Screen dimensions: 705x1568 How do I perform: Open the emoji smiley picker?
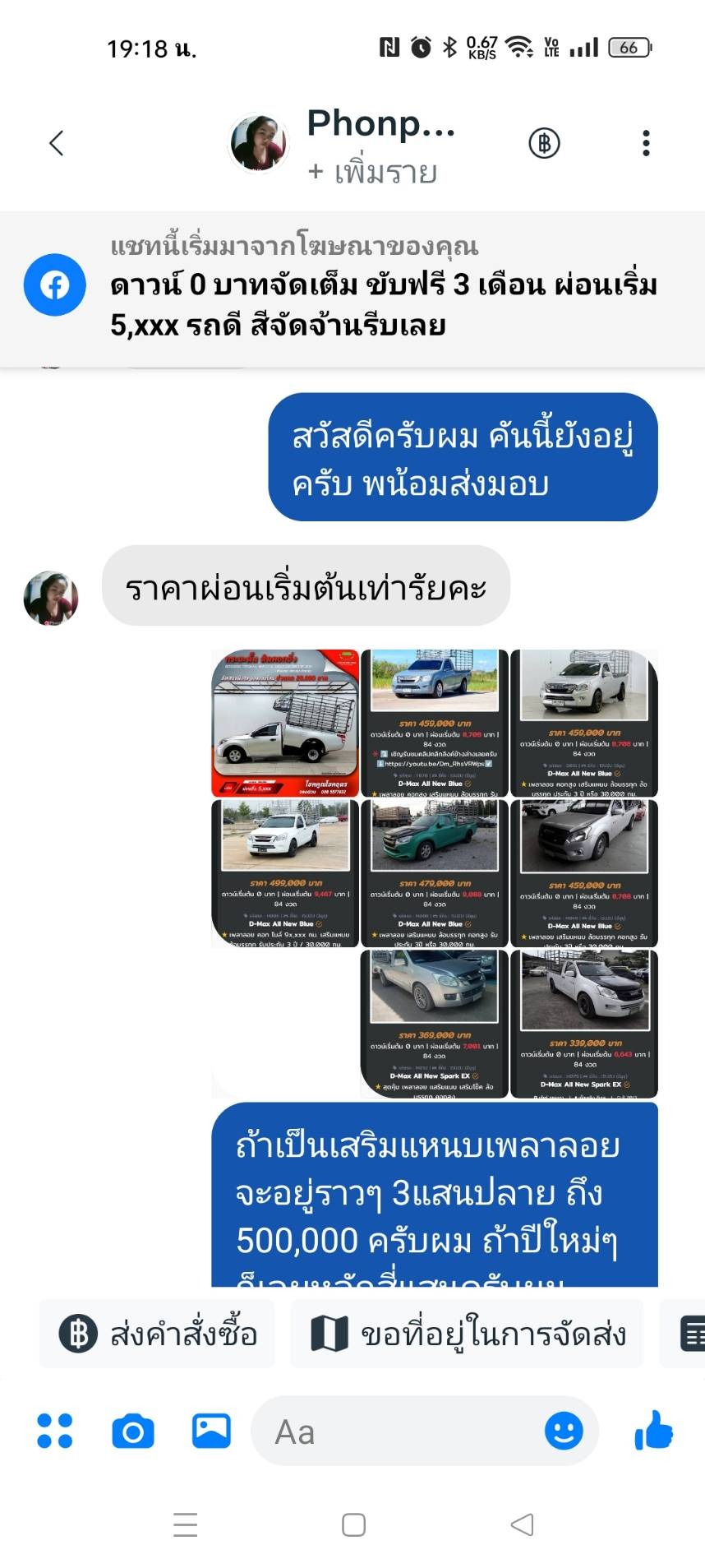564,1432
